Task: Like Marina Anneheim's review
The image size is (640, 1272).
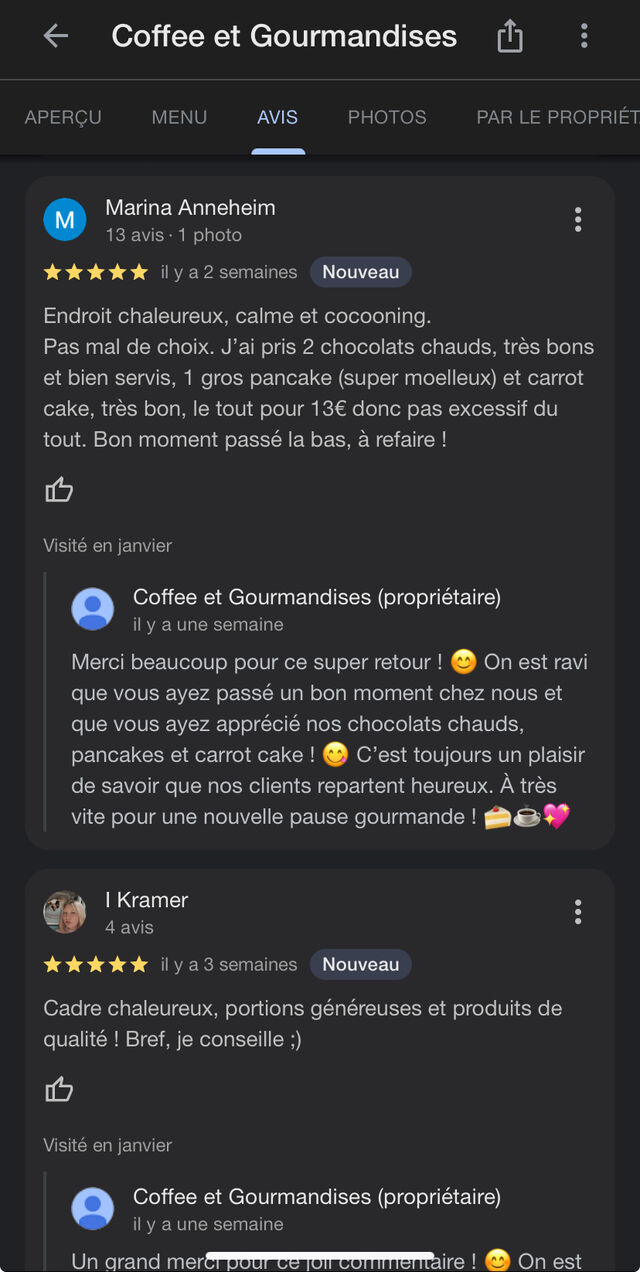Action: pyautogui.click(x=59, y=490)
